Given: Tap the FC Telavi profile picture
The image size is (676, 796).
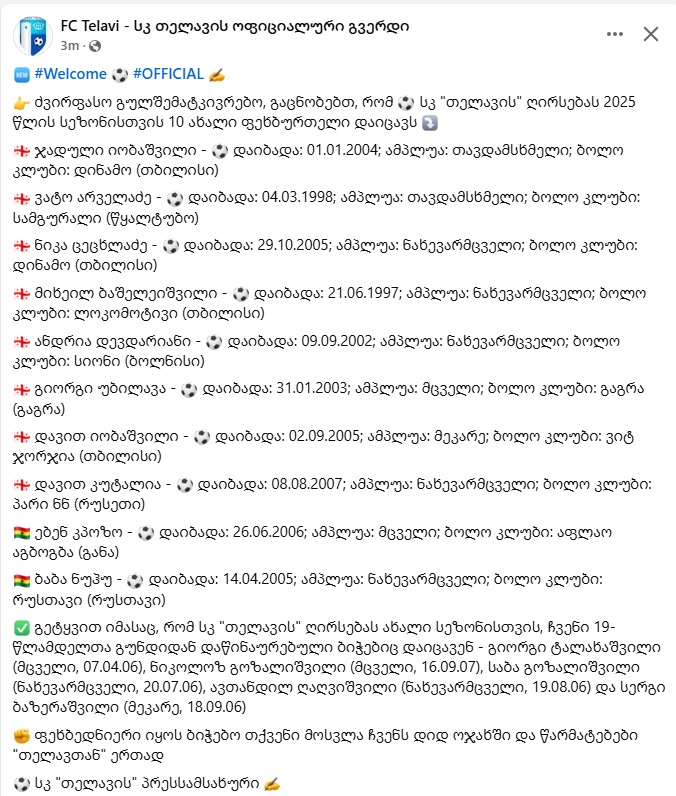Looking at the screenshot, I should coord(32,35).
